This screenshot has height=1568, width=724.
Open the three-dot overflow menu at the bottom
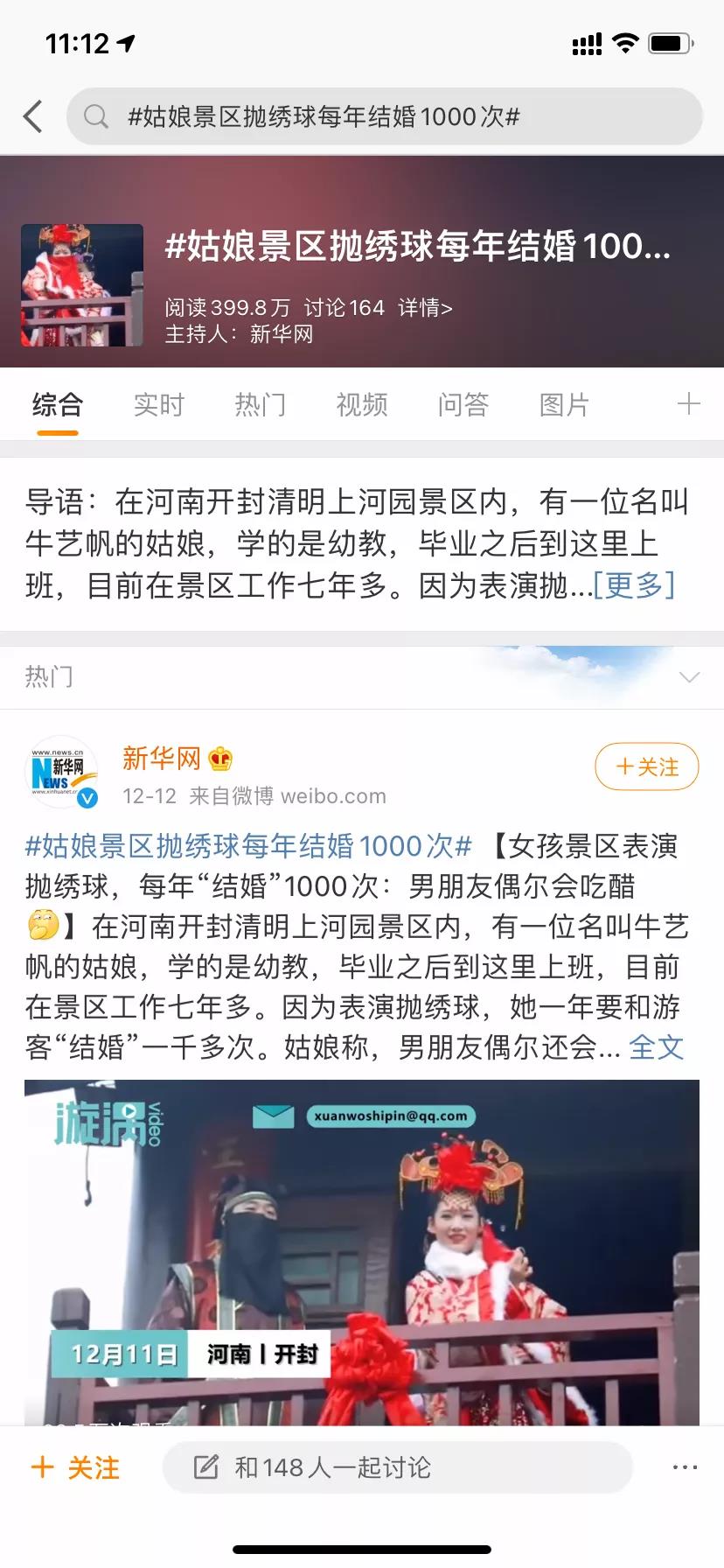pos(685,1467)
